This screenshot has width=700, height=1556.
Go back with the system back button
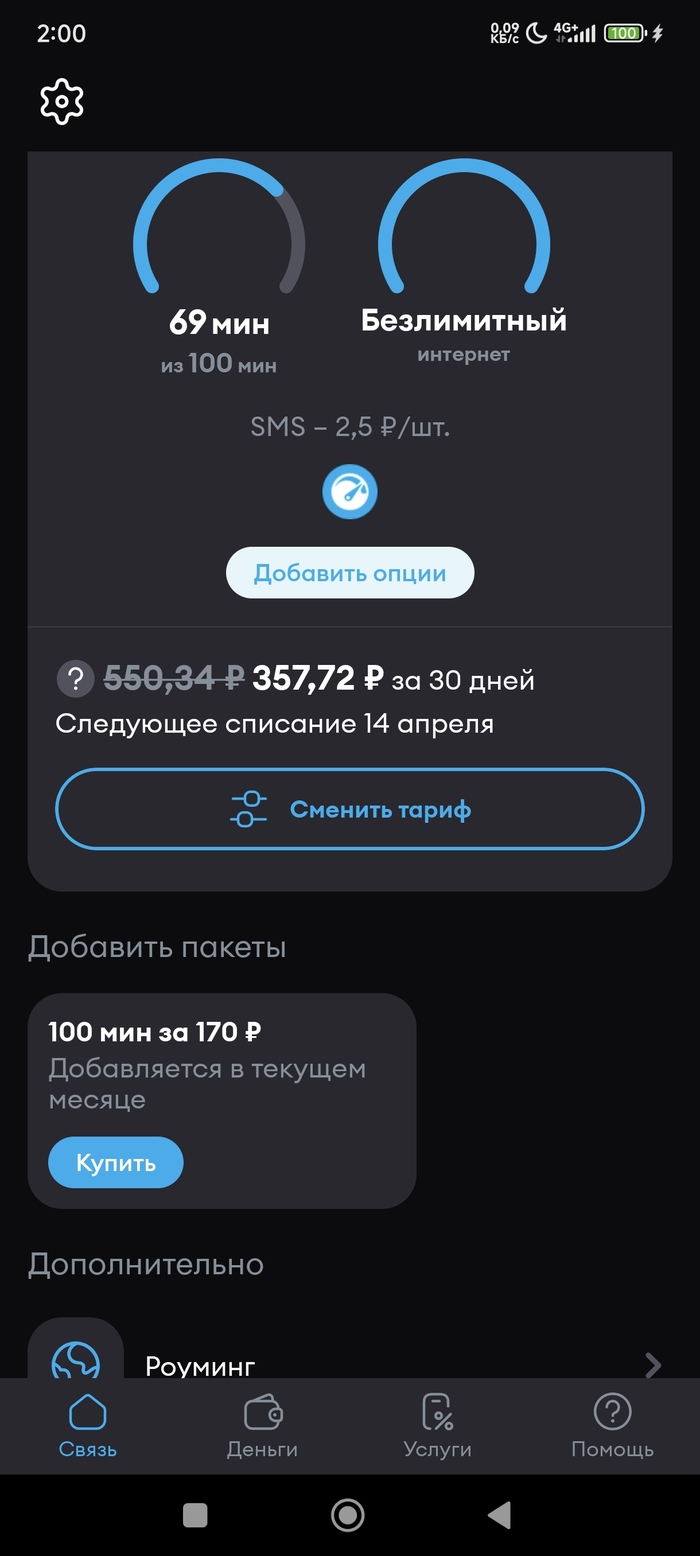499,1515
